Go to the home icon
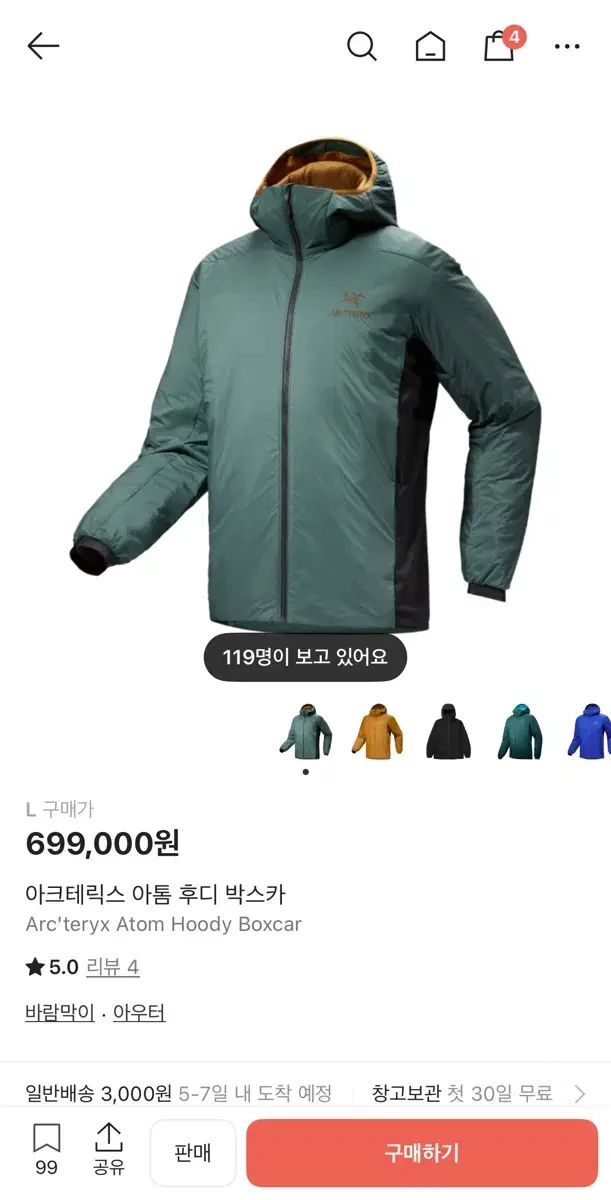This screenshot has width=611, height=1200. 430,46
